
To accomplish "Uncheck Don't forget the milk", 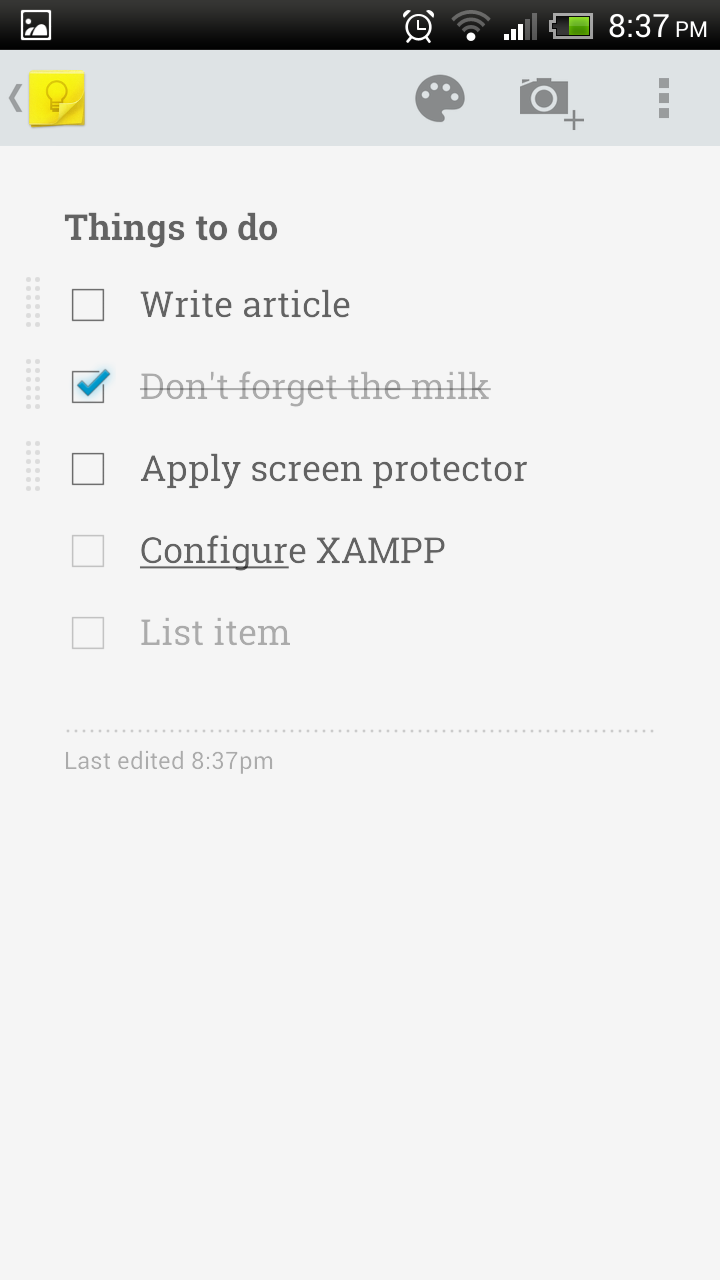I will (x=89, y=386).
